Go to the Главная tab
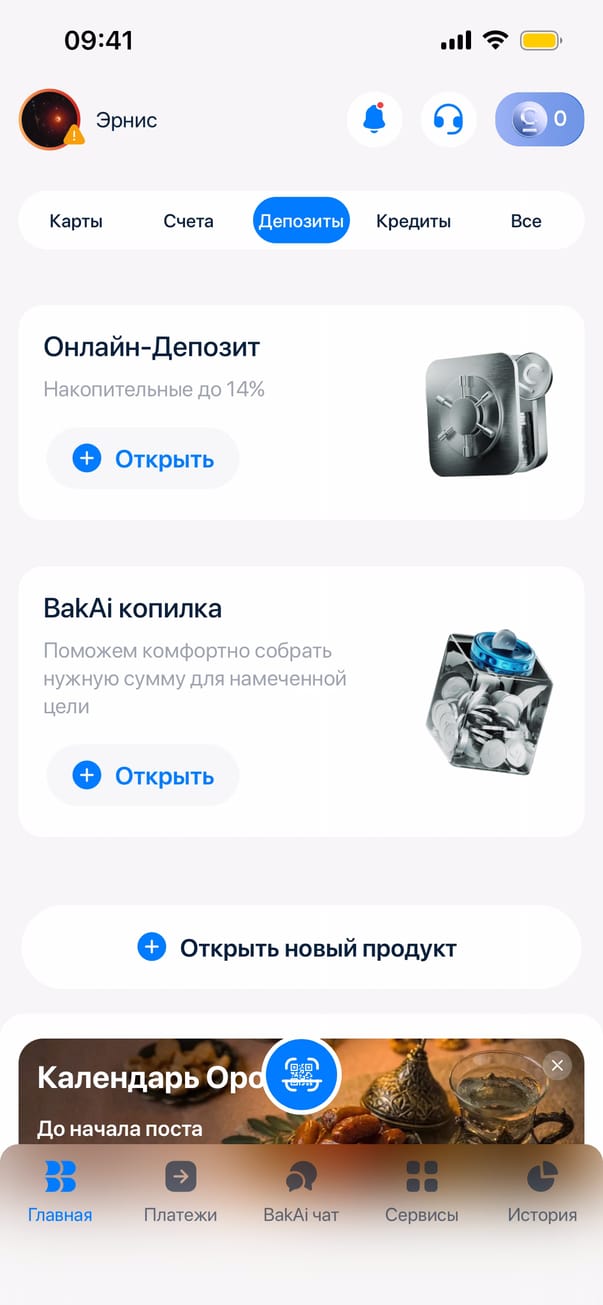603x1305 pixels. (60, 1191)
